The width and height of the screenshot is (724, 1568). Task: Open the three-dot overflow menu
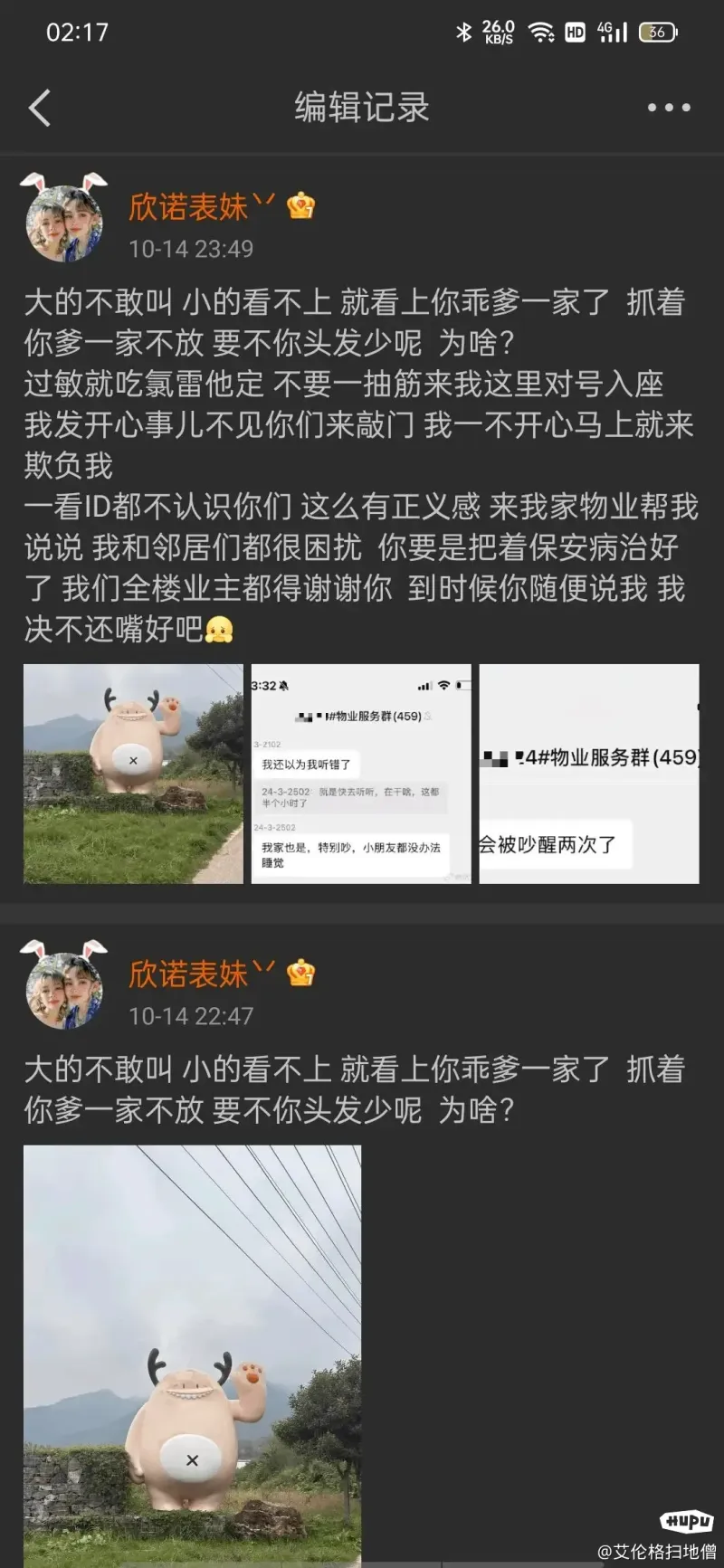[669, 108]
